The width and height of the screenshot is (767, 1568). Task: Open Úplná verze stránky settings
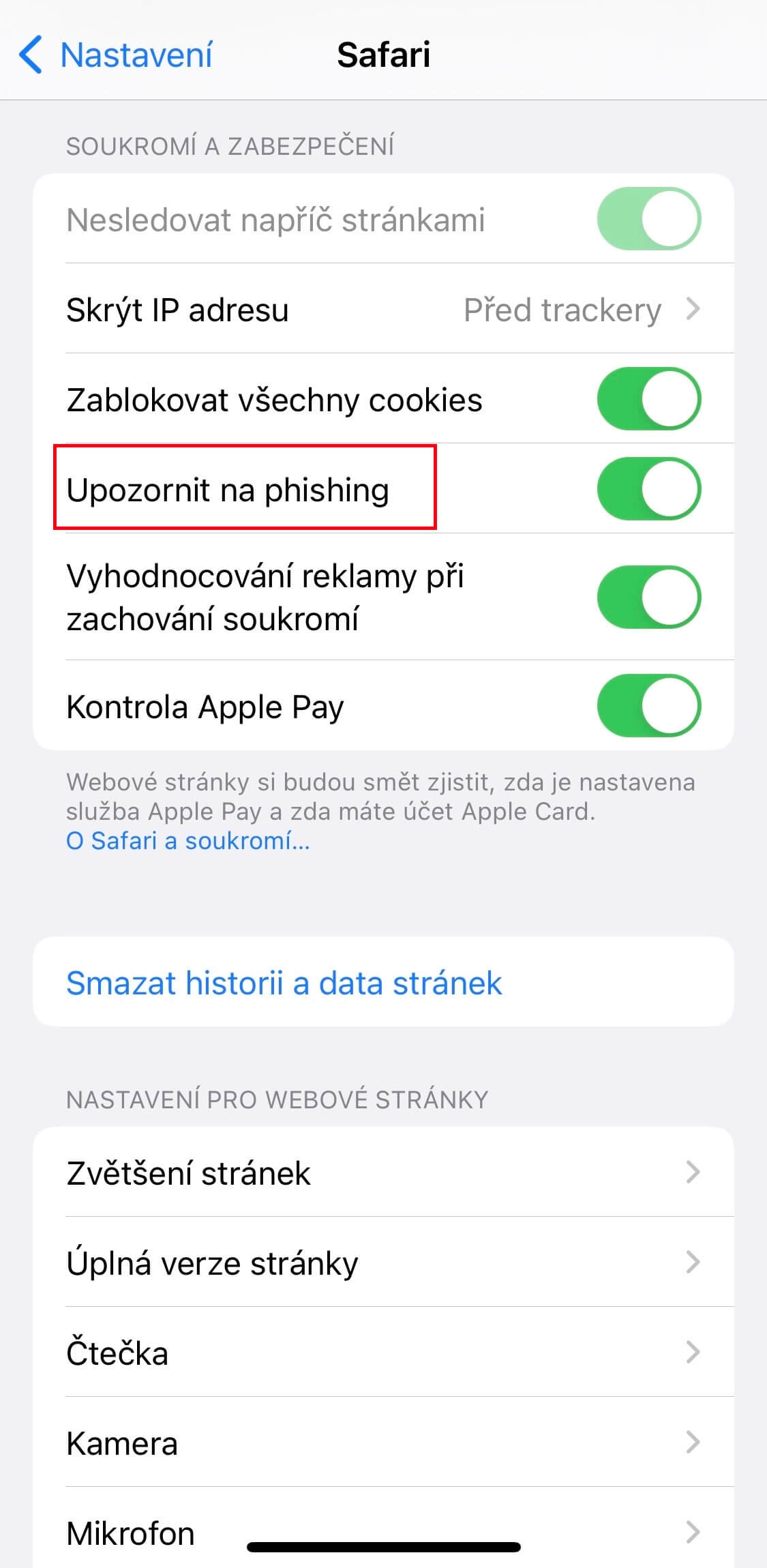383,1262
